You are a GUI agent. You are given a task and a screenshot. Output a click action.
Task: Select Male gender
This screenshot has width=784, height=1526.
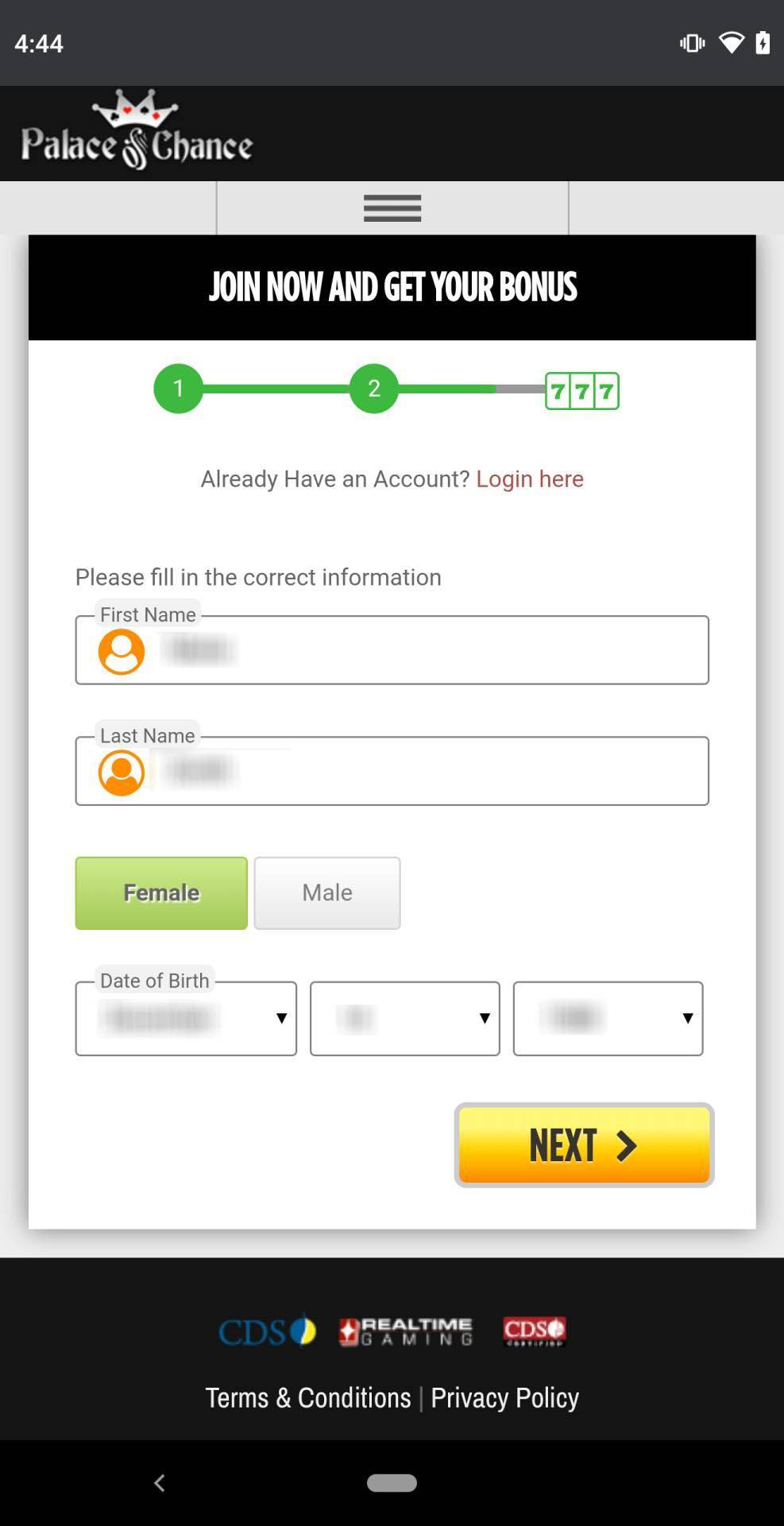(x=327, y=893)
